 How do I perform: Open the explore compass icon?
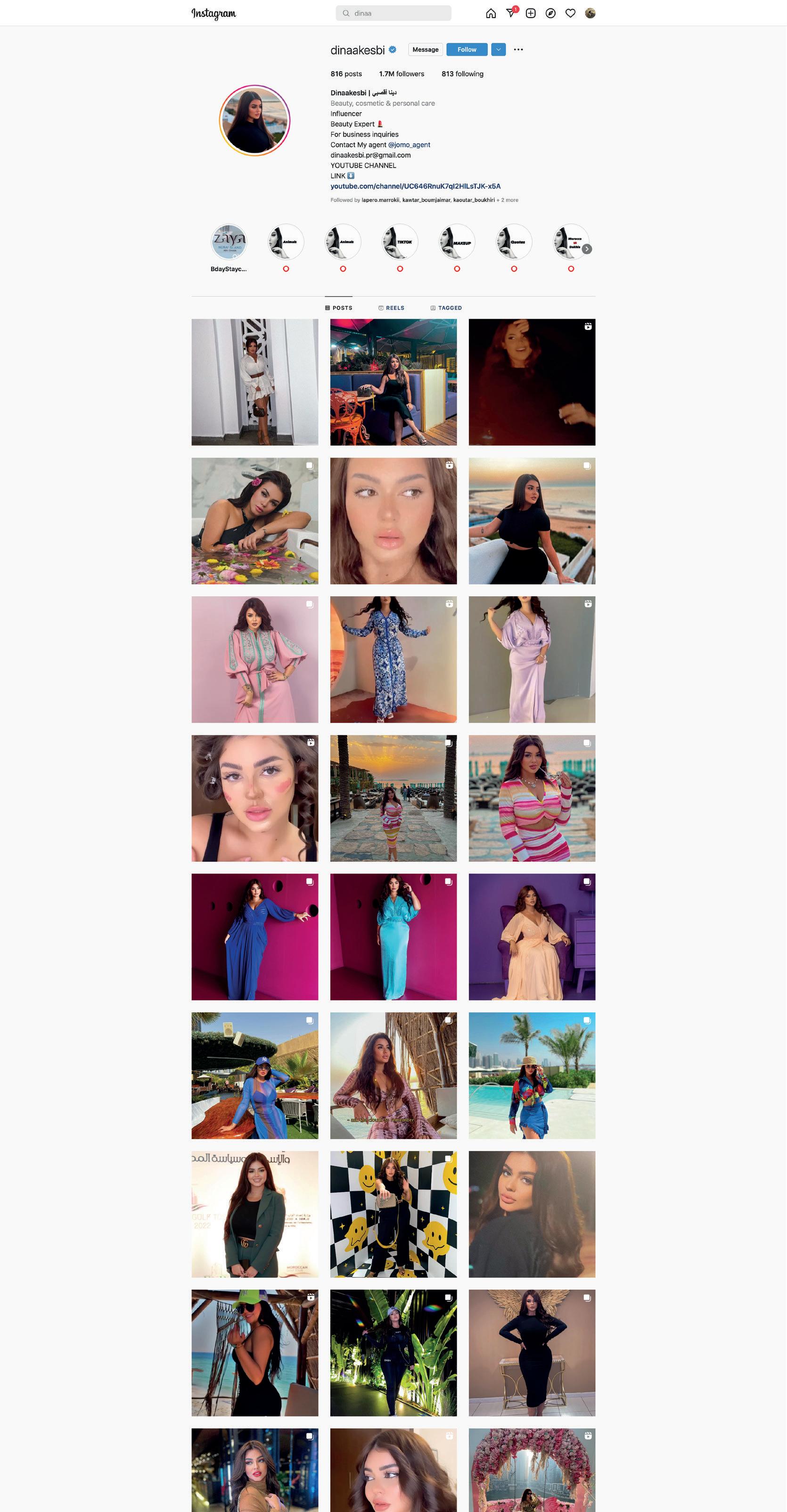point(550,13)
